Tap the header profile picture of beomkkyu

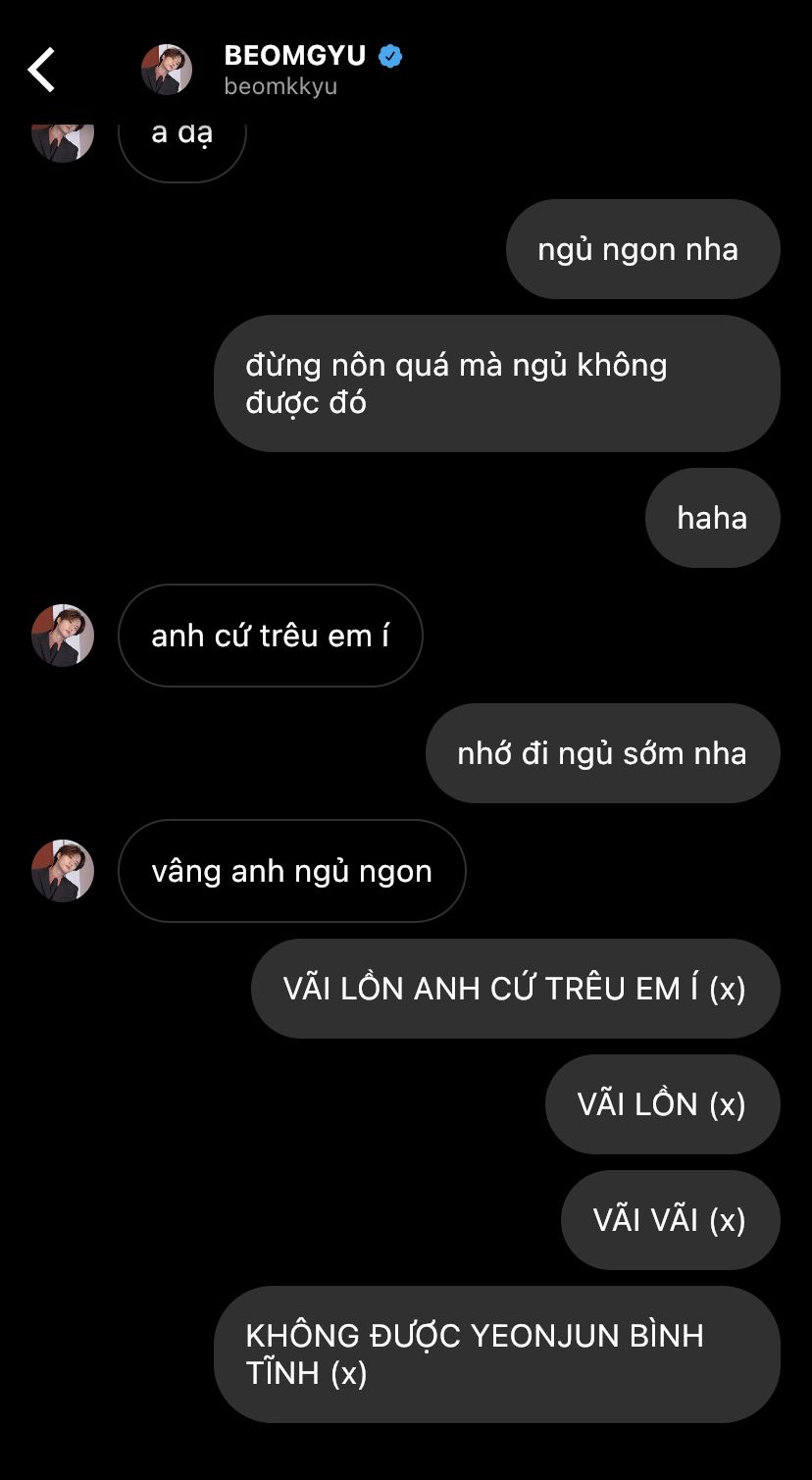(x=167, y=70)
